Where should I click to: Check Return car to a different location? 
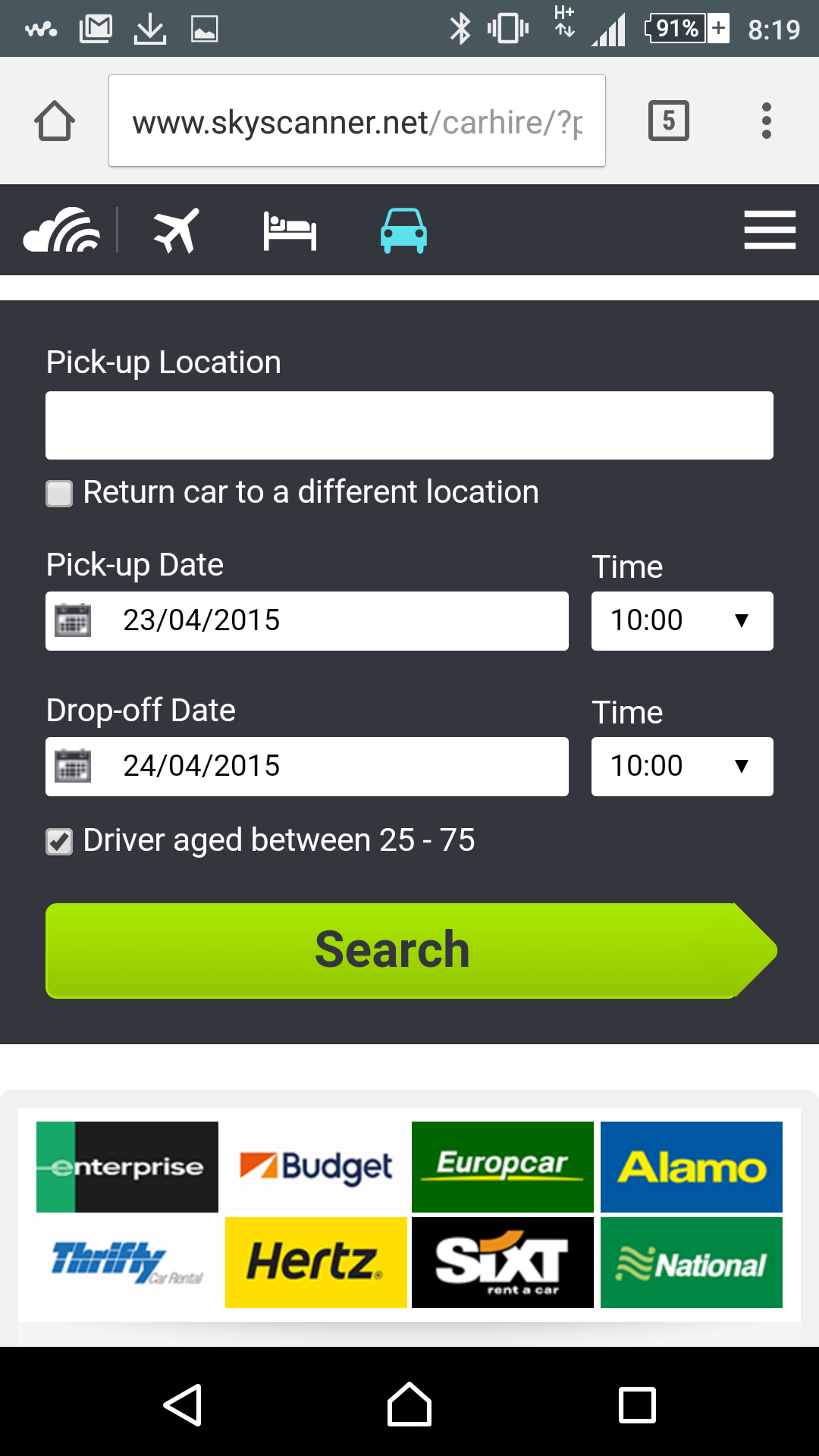point(59,494)
